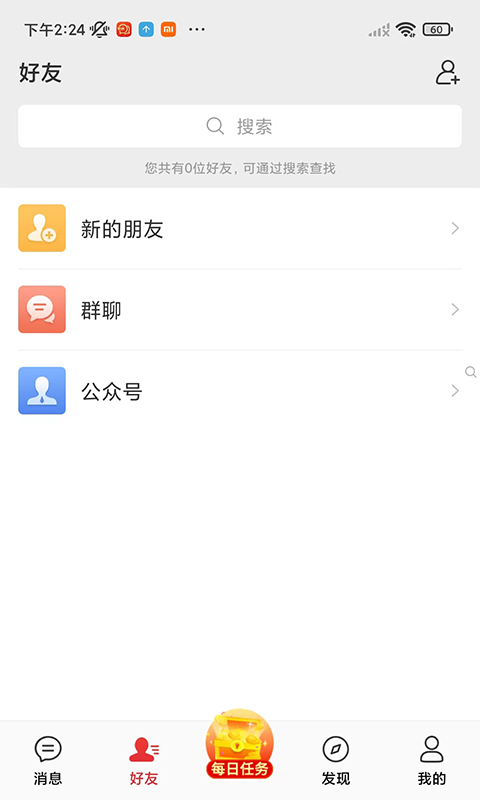Viewport: 480px width, 800px height.
Task: Go to the 发现 tab
Action: [336, 760]
